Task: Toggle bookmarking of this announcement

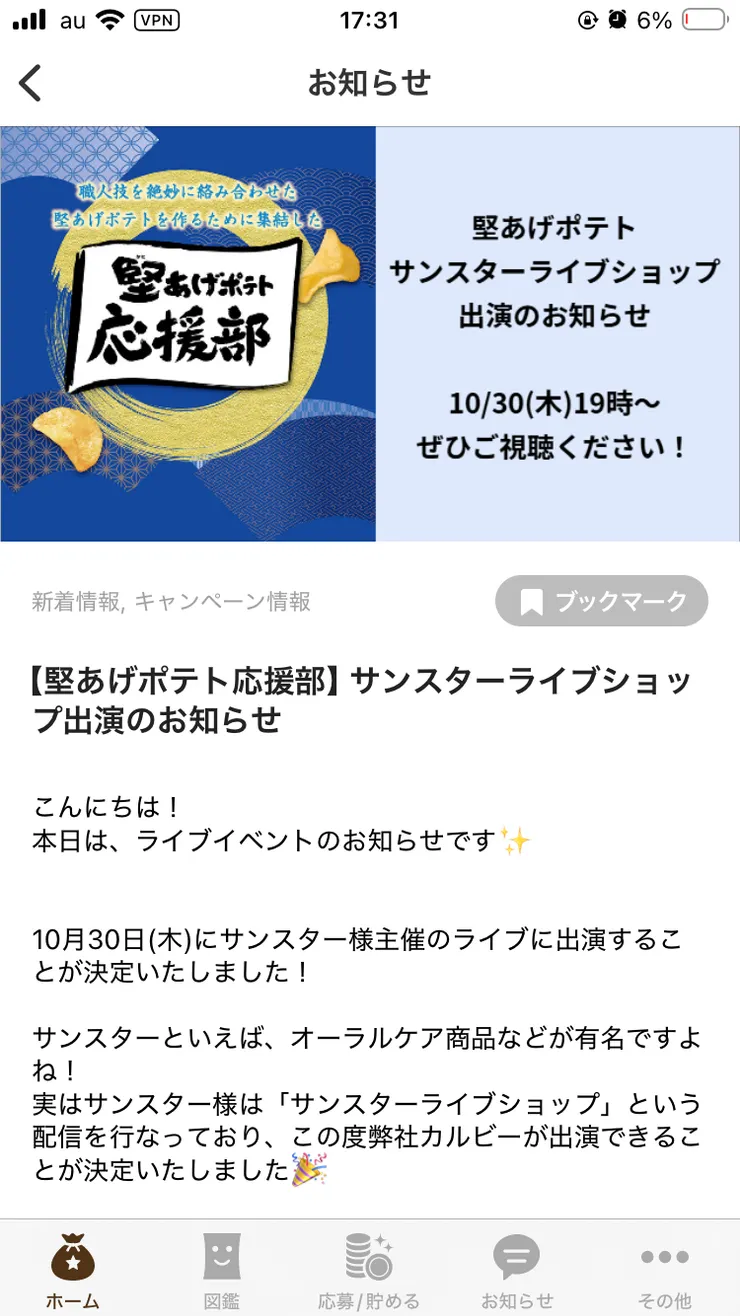Action: coord(601,600)
